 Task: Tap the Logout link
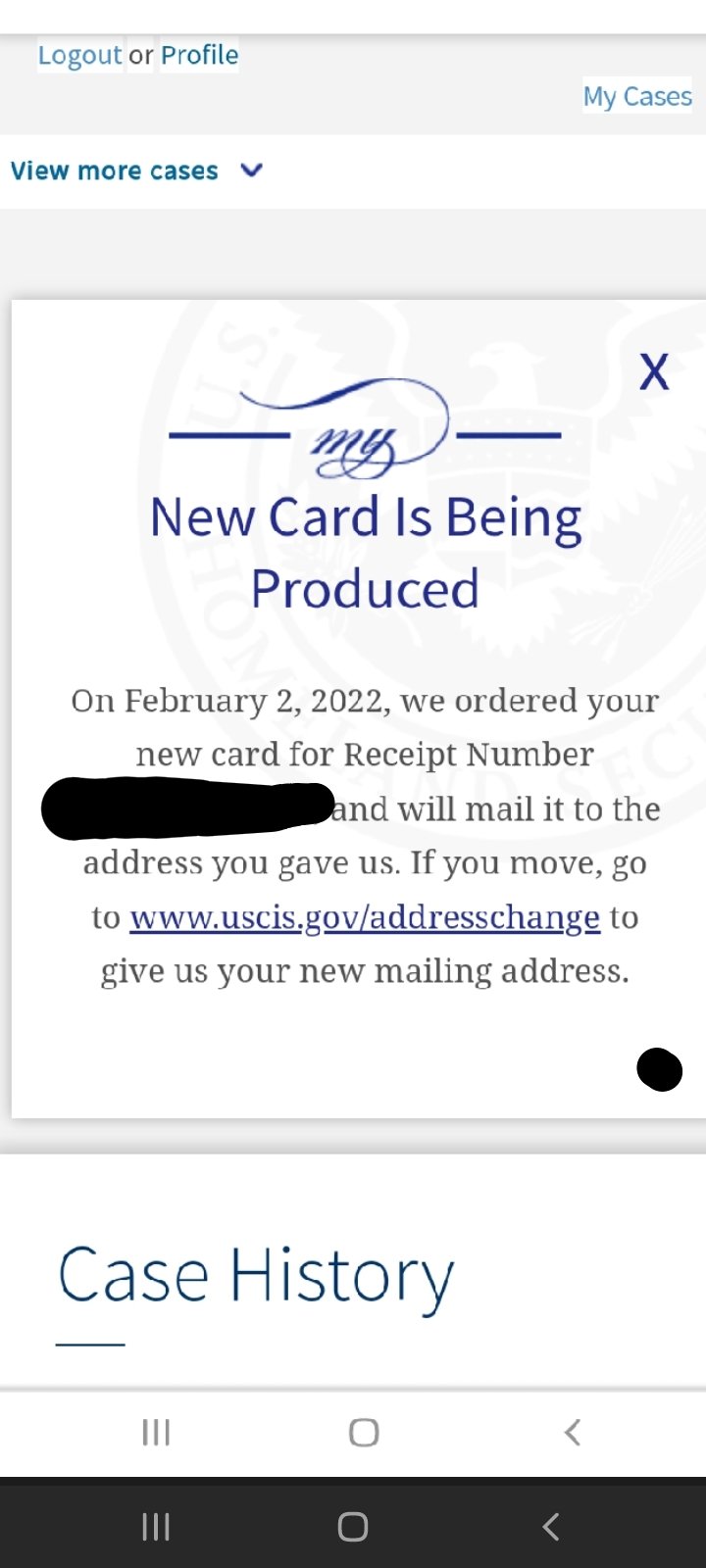pos(80,55)
